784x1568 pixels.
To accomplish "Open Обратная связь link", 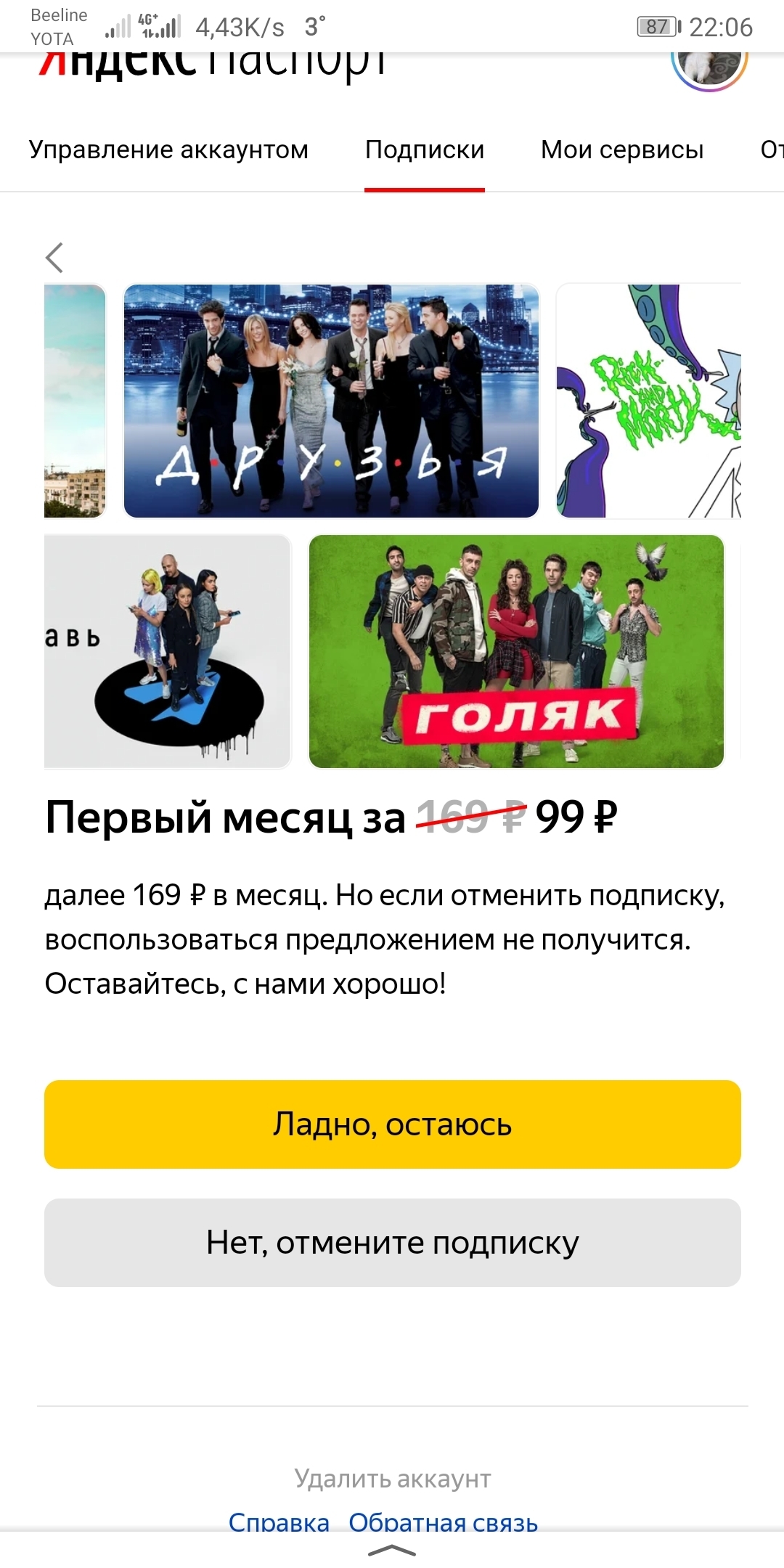I will pos(444,1521).
